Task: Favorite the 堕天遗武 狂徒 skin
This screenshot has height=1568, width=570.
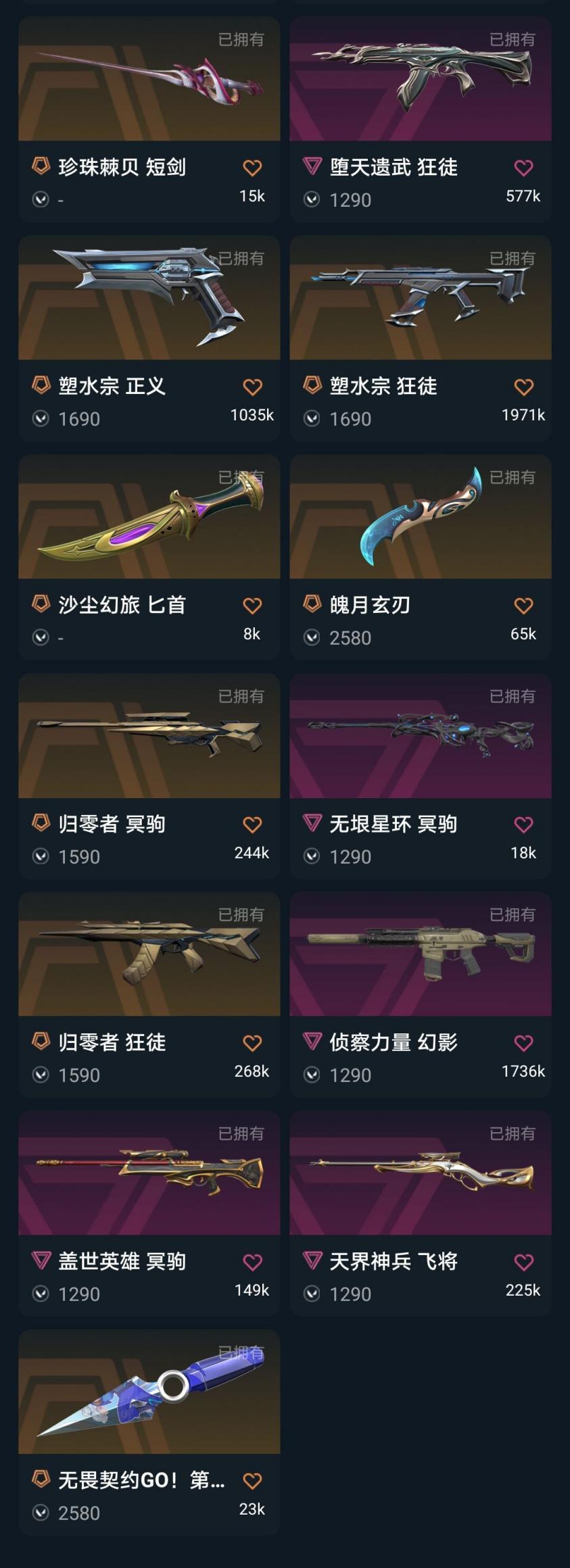Action: click(x=522, y=168)
